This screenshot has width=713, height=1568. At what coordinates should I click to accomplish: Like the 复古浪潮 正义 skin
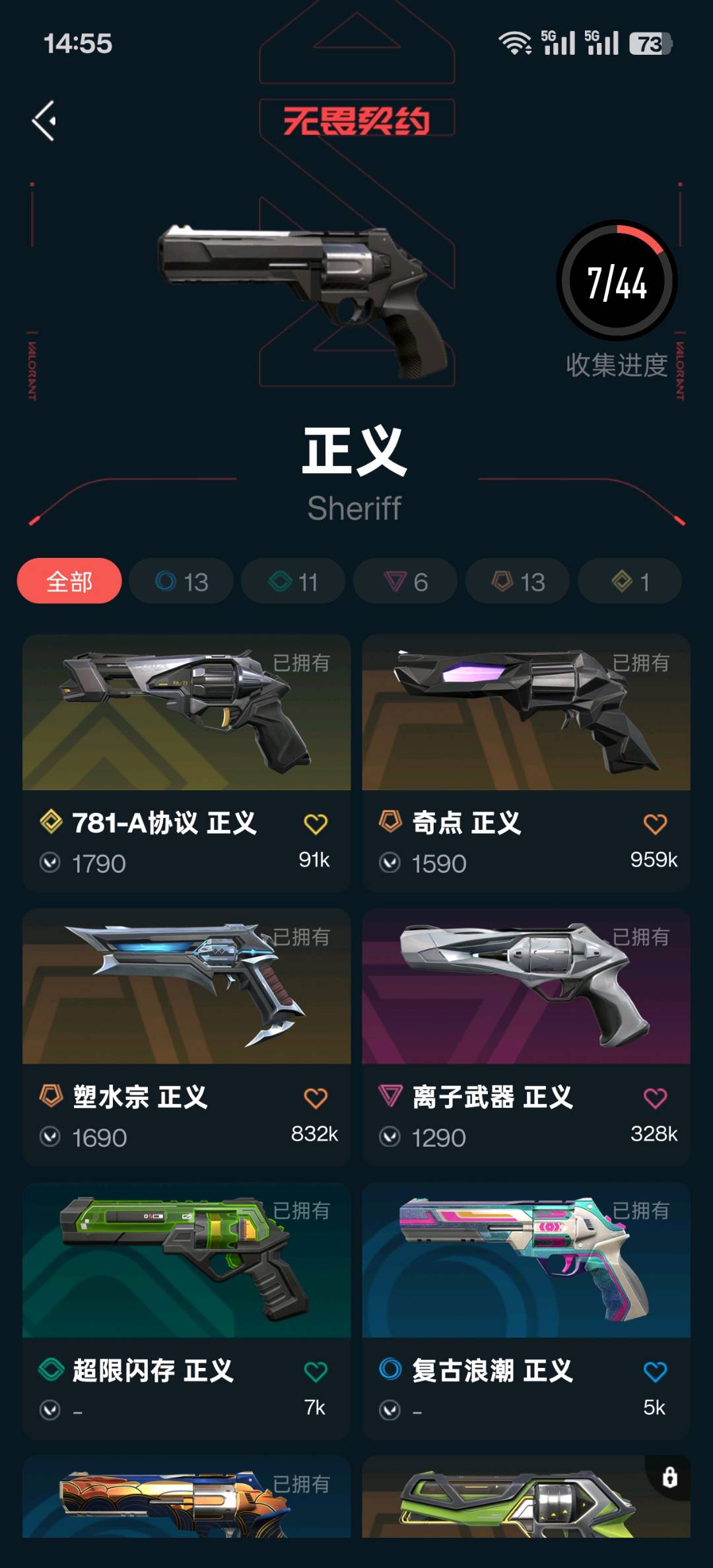655,1372
